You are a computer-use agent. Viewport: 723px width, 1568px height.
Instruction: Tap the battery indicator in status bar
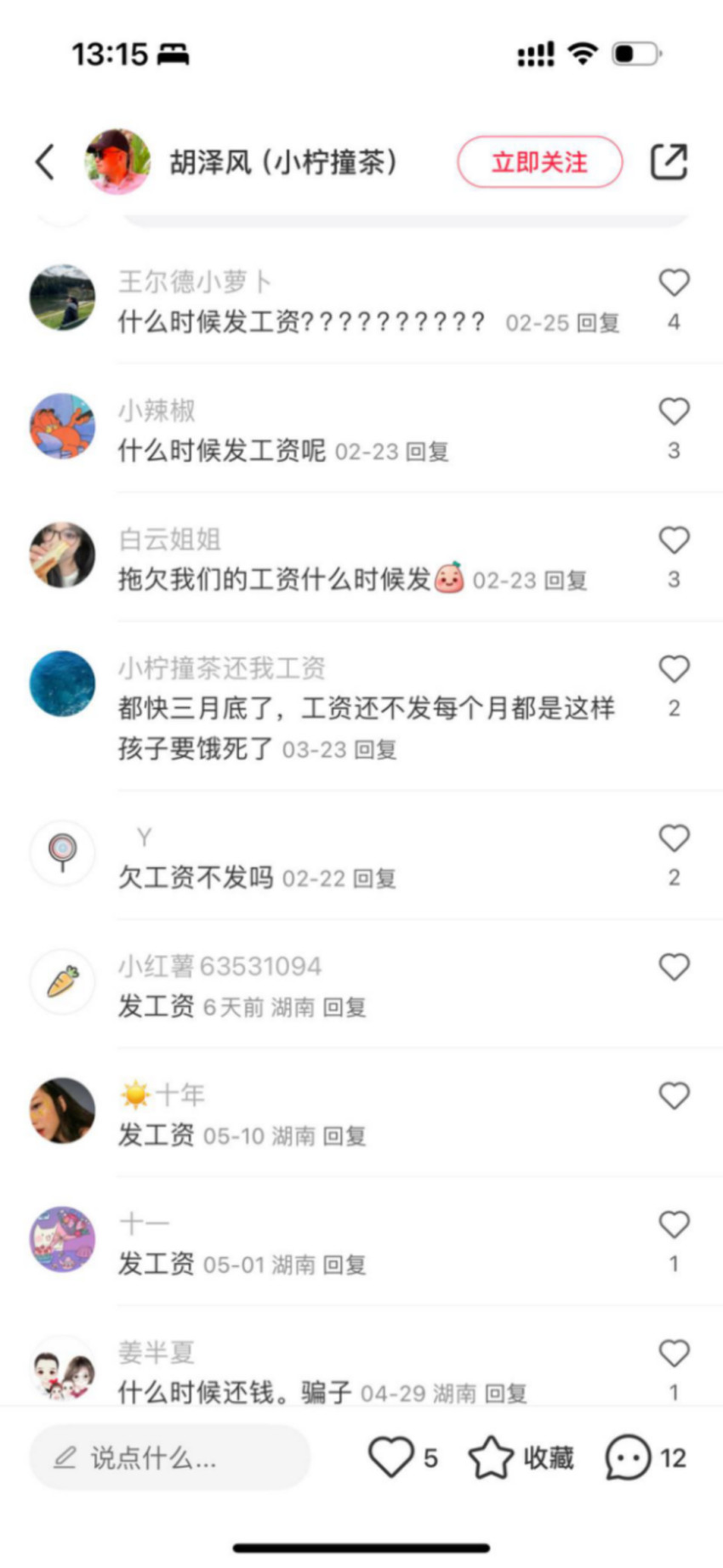click(x=634, y=53)
